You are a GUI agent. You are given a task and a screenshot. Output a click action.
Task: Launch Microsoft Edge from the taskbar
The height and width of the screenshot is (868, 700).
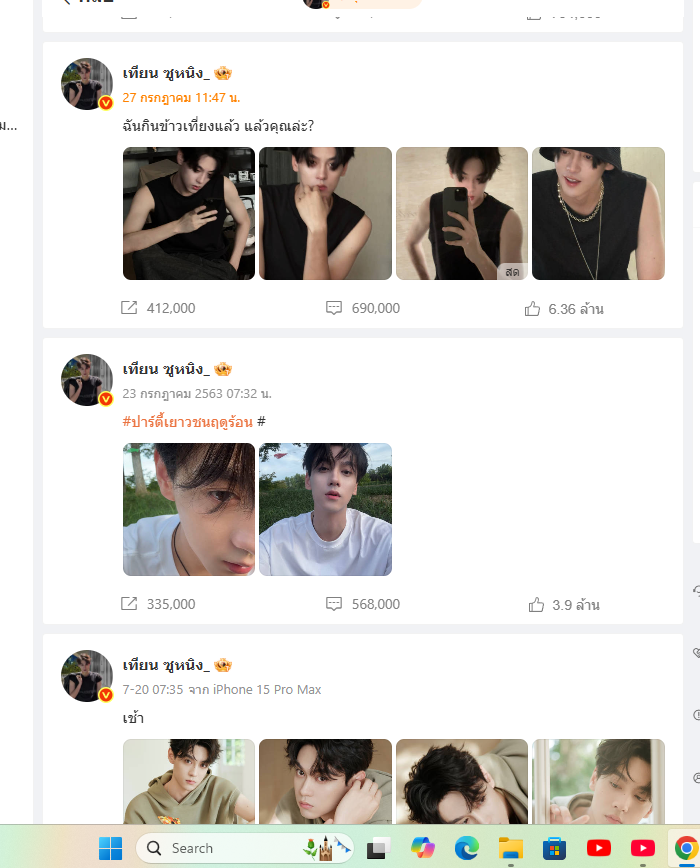click(x=466, y=848)
